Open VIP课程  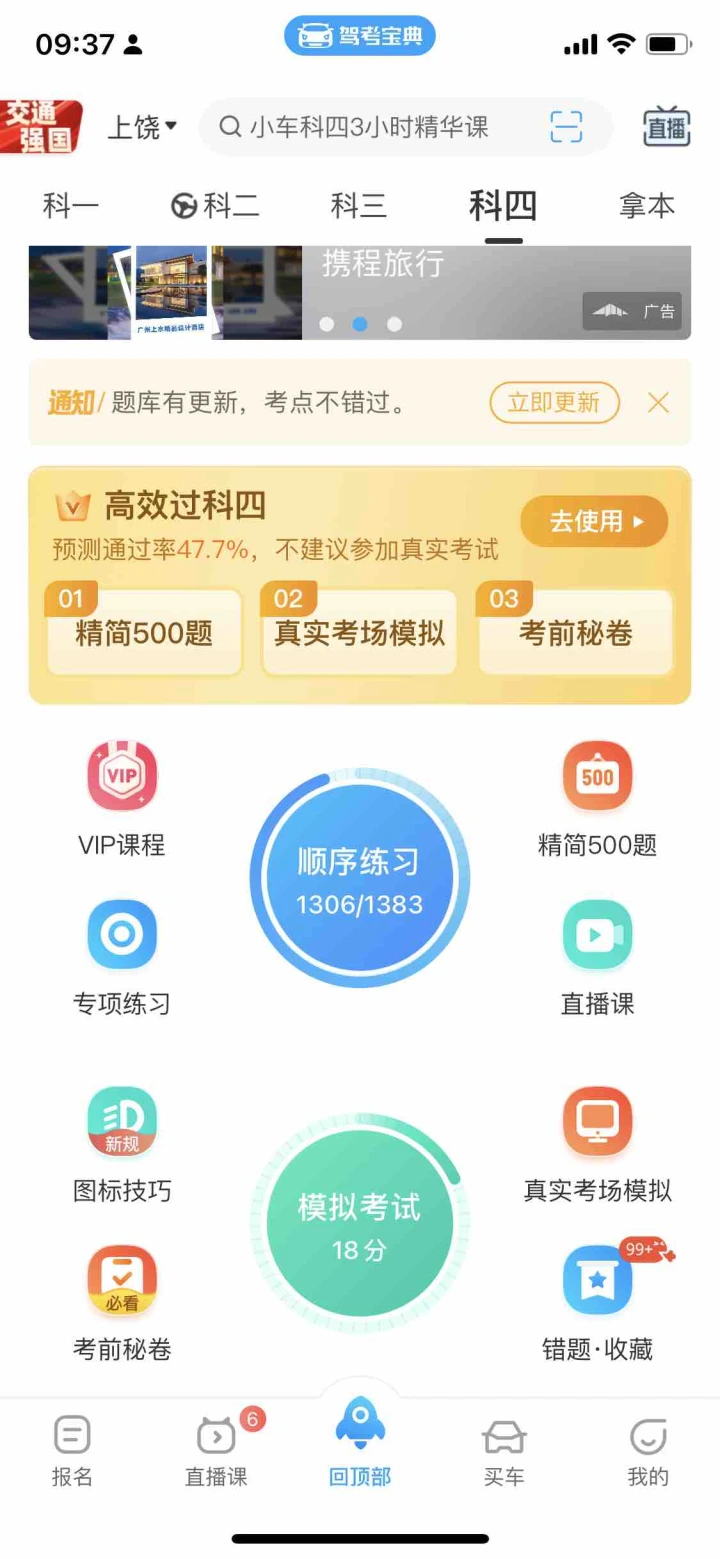122,800
